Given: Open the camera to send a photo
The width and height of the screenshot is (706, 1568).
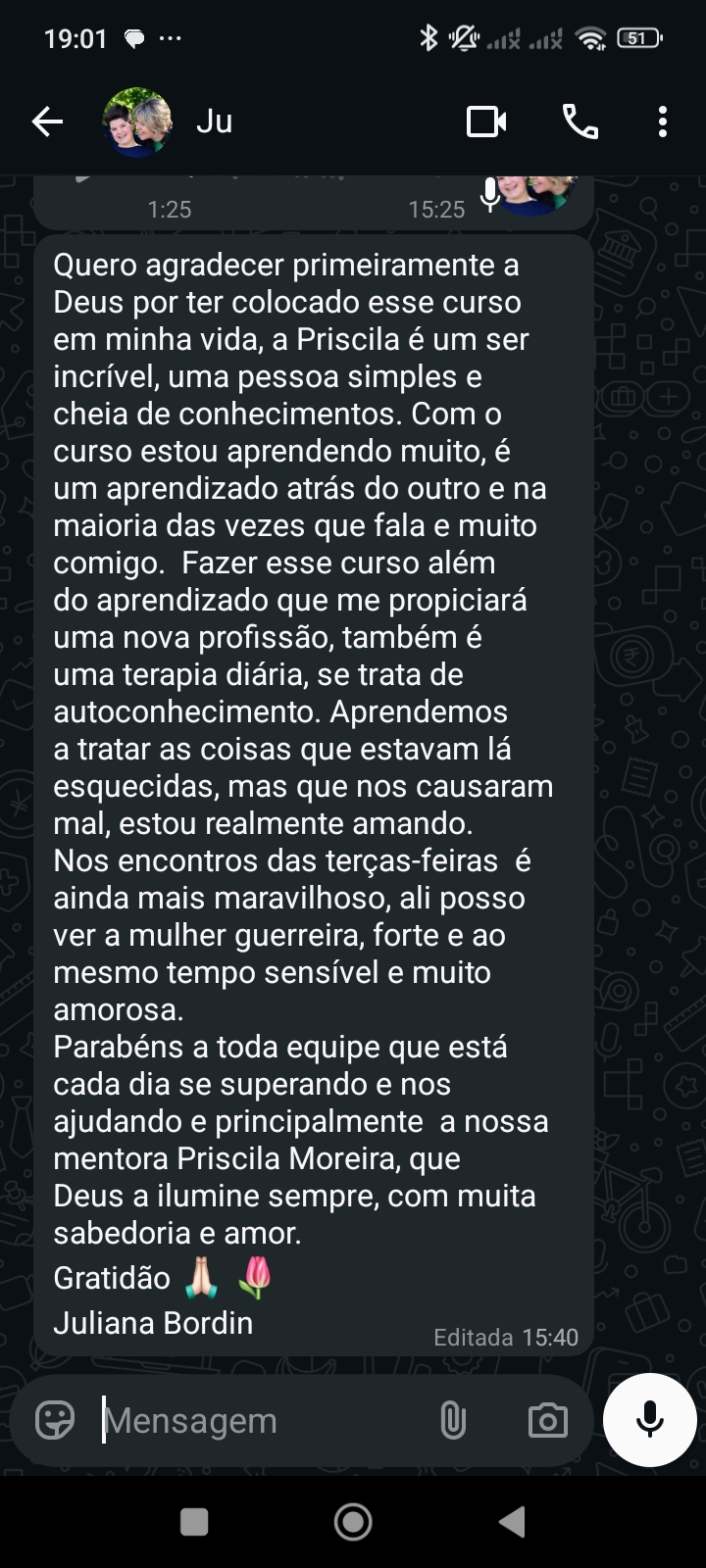Looking at the screenshot, I should point(547,1420).
